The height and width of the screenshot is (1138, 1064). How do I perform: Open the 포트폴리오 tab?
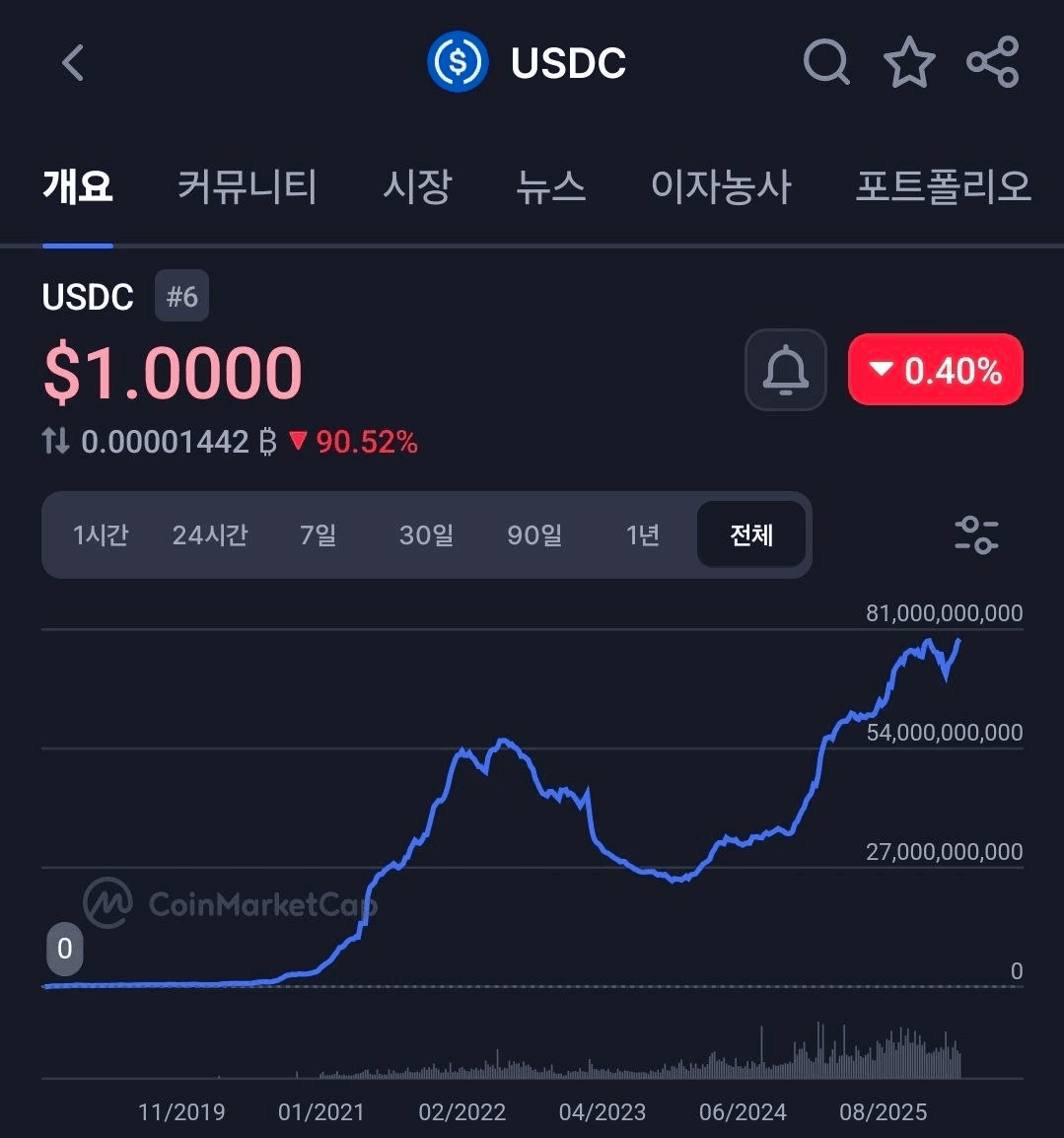tap(943, 187)
